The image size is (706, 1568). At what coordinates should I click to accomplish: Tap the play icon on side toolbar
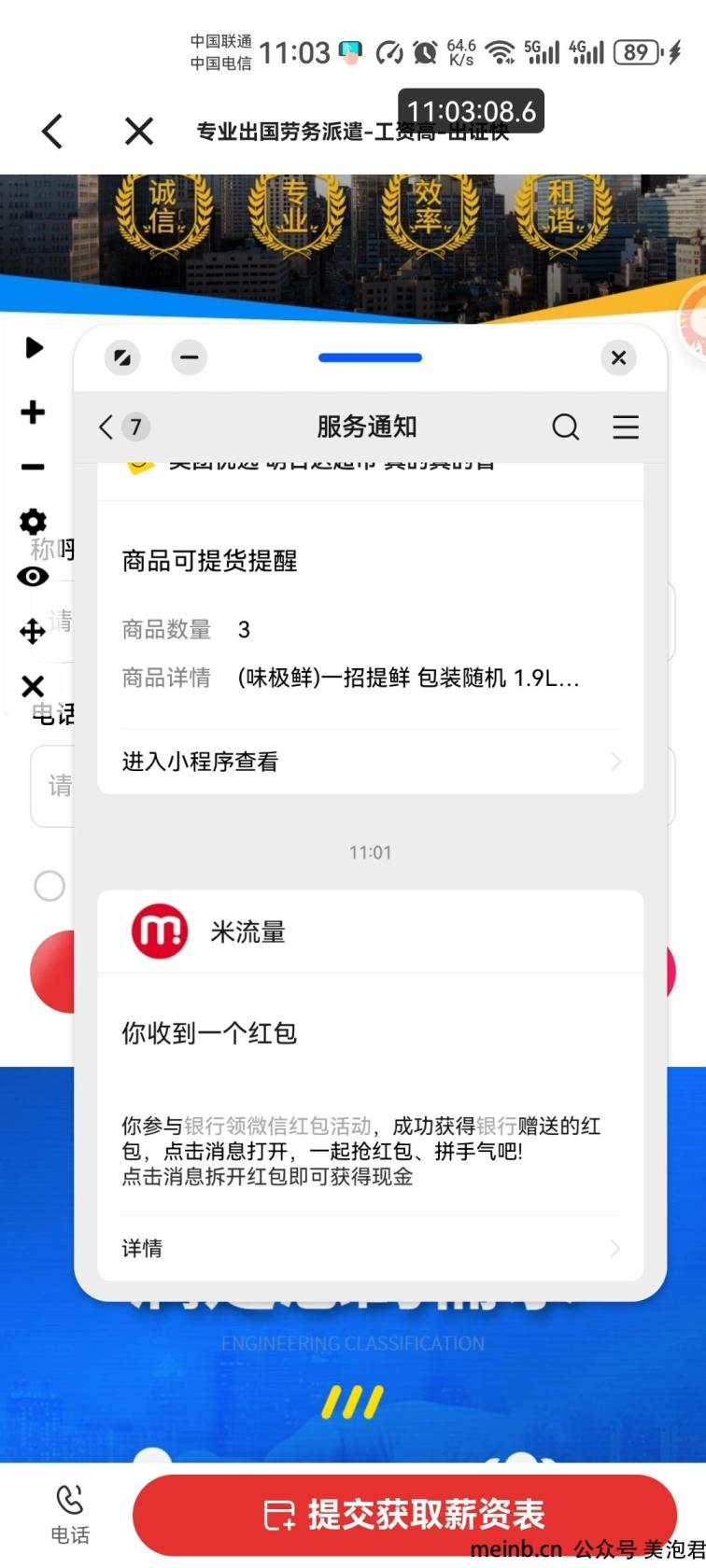pos(34,348)
